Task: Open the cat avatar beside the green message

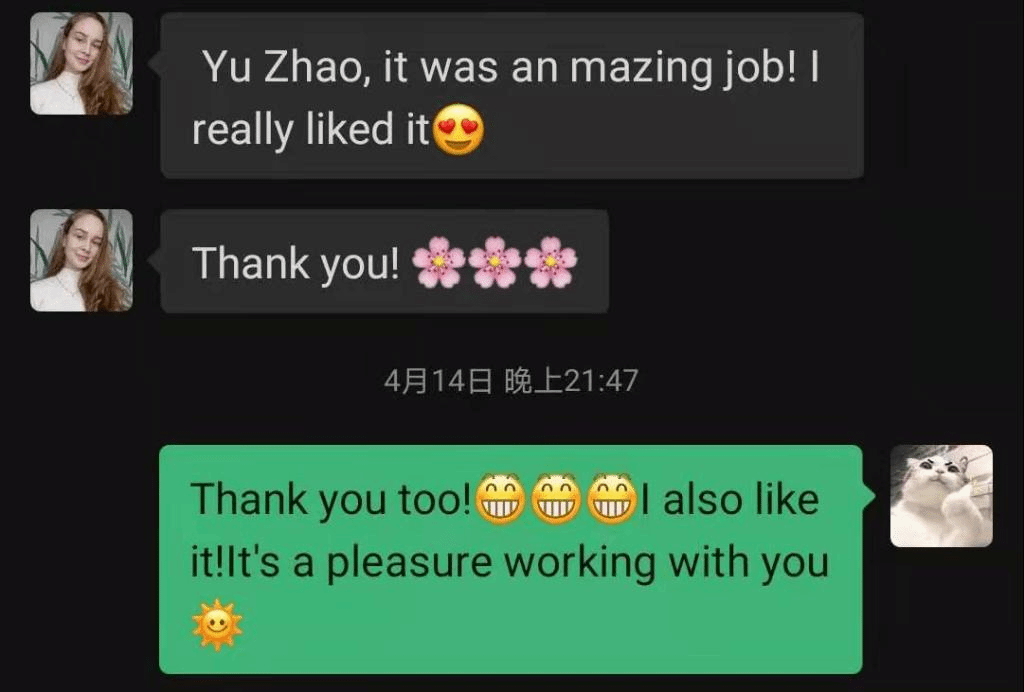Action: tap(941, 496)
